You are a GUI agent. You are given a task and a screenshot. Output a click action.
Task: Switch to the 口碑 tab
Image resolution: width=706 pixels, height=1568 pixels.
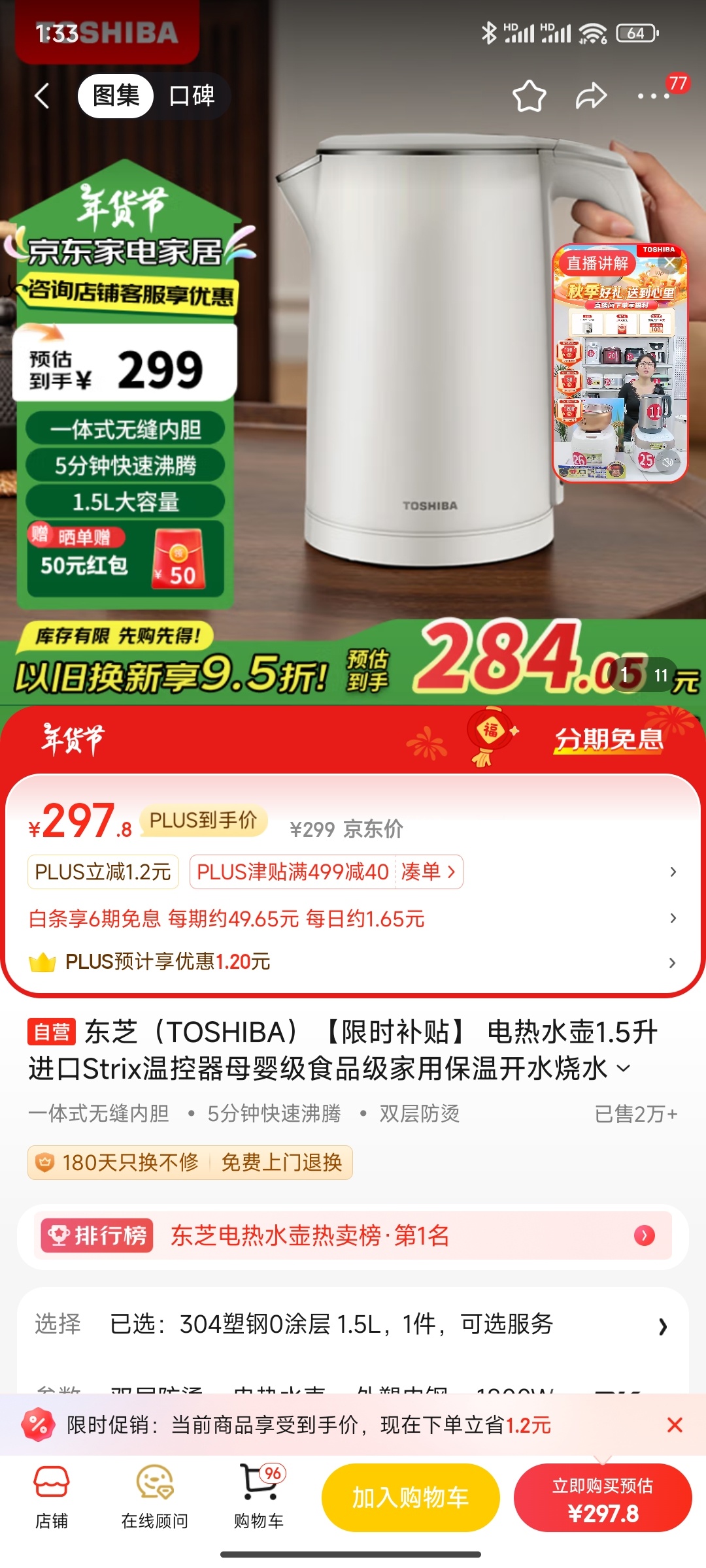click(192, 96)
